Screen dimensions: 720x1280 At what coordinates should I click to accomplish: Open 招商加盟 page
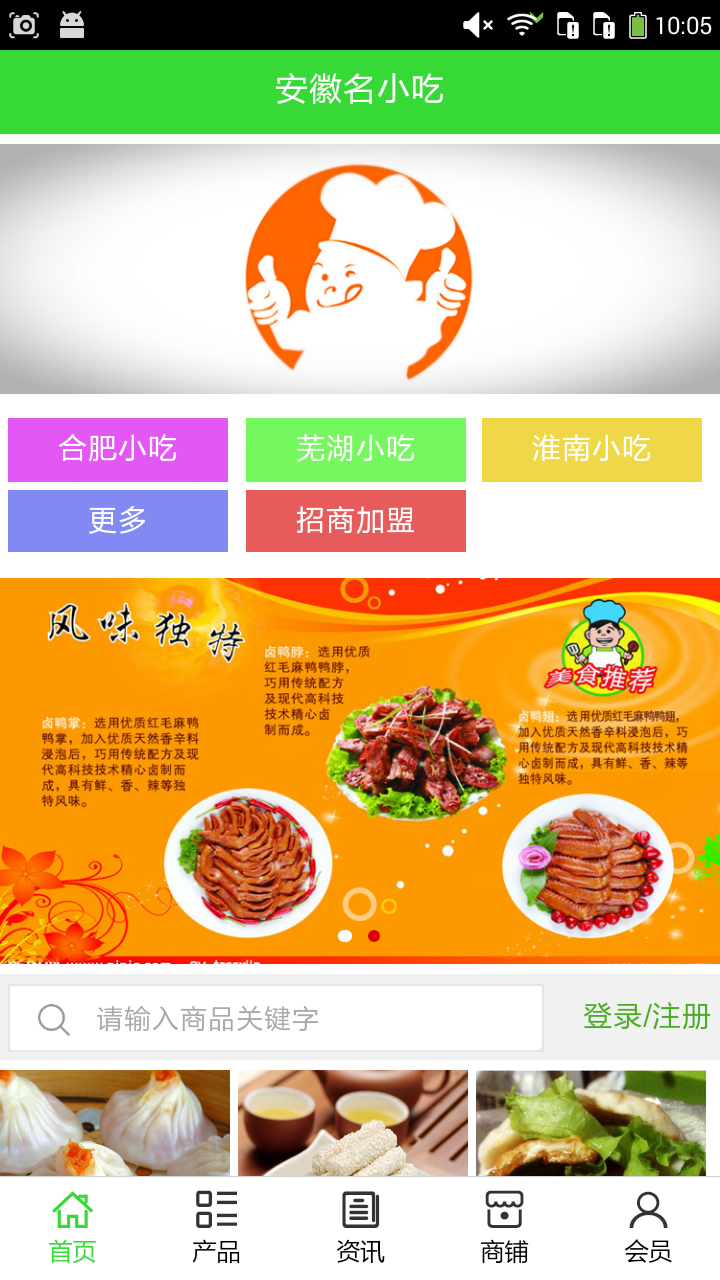pos(355,521)
